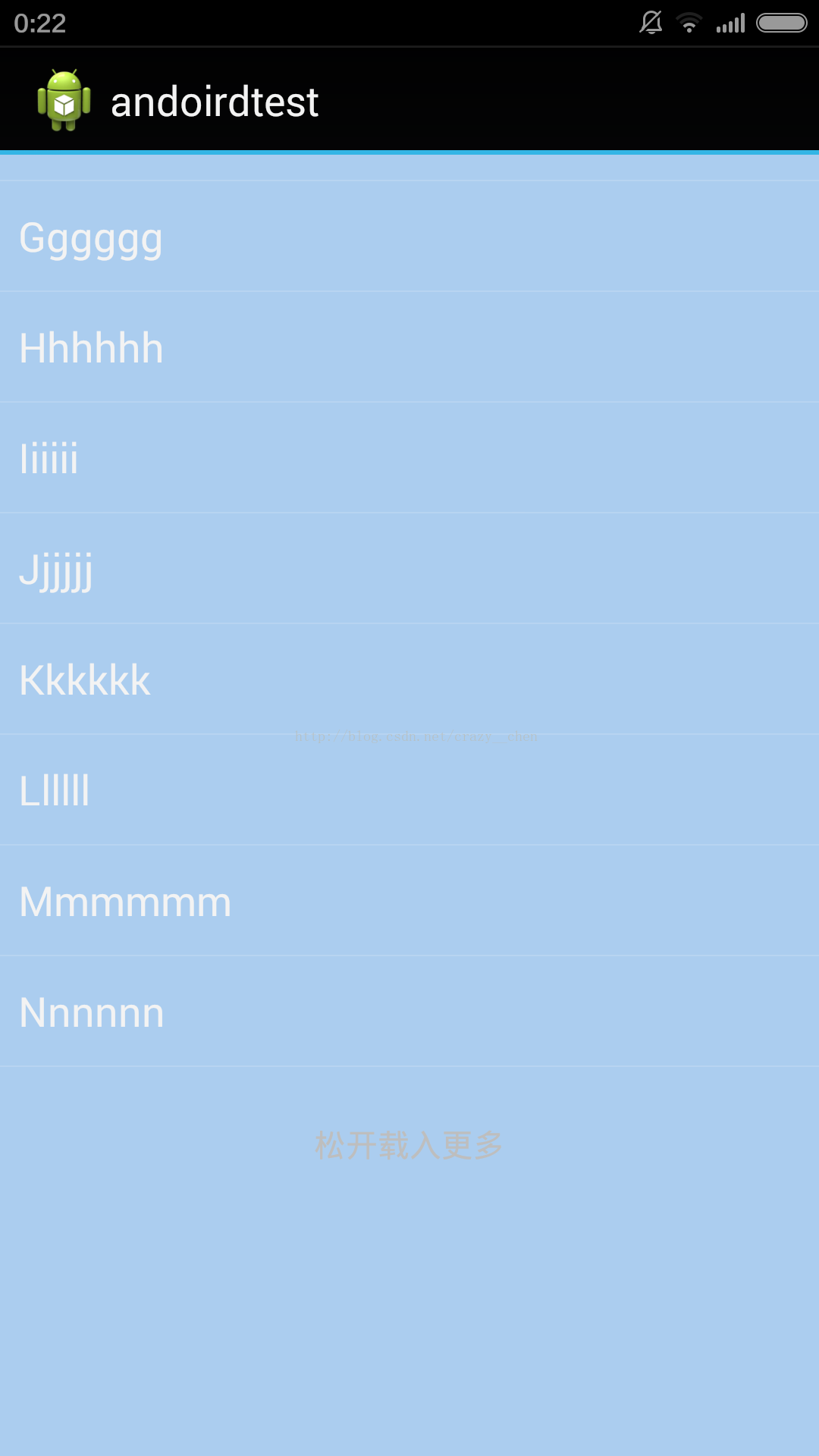Image resolution: width=819 pixels, height=1456 pixels.
Task: Open the Jjjjjj row
Action: click(409, 569)
